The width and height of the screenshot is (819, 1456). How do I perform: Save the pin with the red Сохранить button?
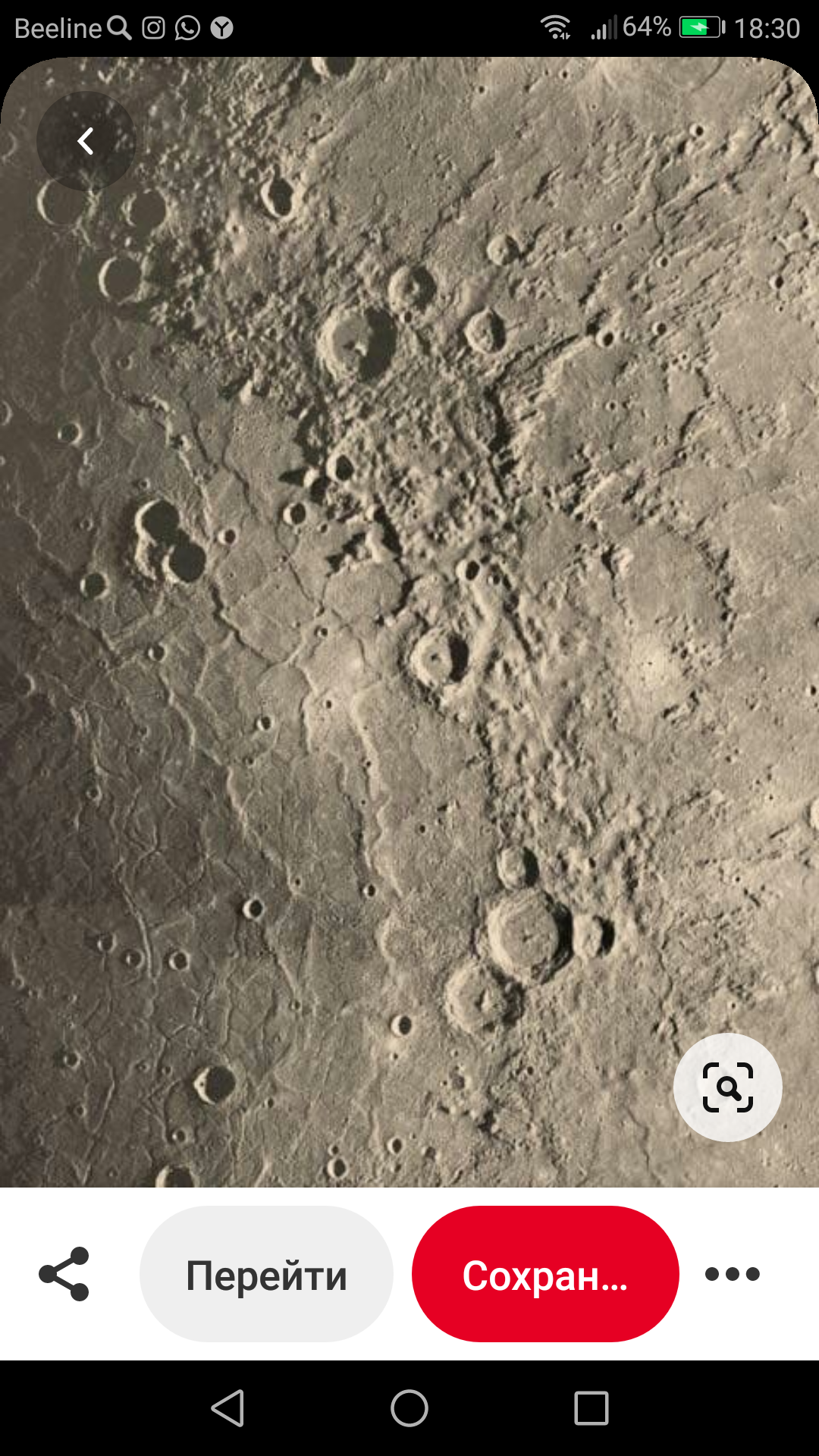click(544, 1274)
